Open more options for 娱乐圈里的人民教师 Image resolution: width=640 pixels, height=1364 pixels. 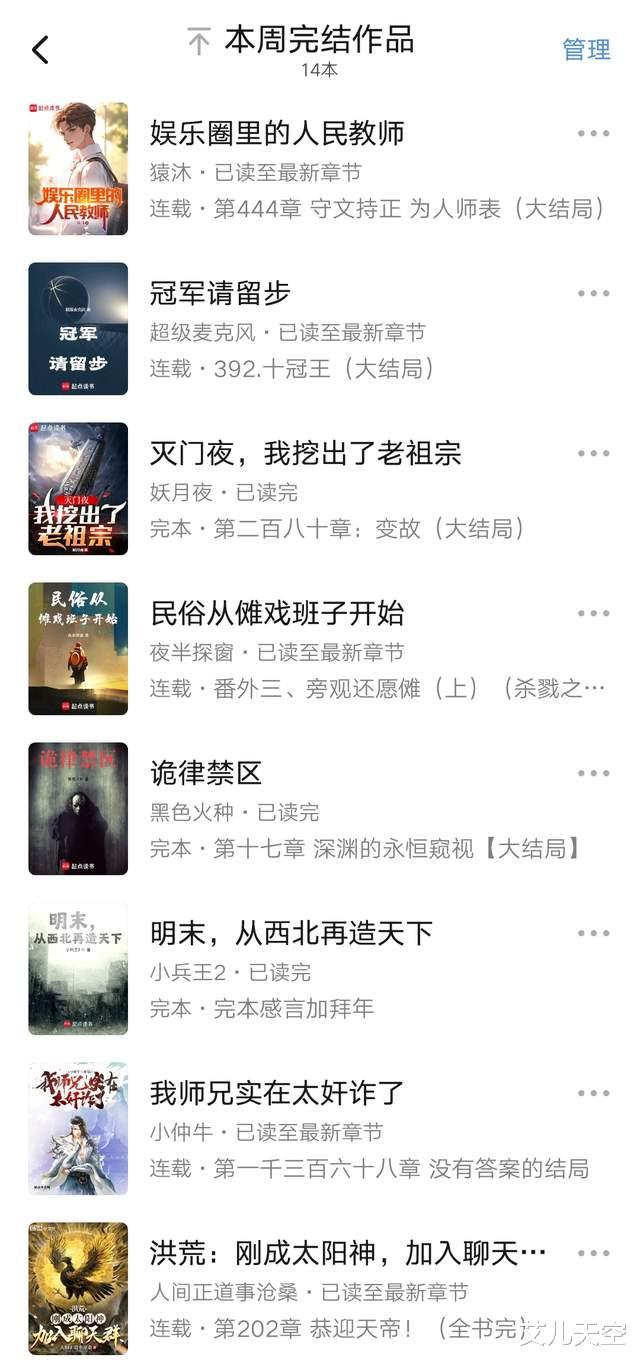click(593, 133)
